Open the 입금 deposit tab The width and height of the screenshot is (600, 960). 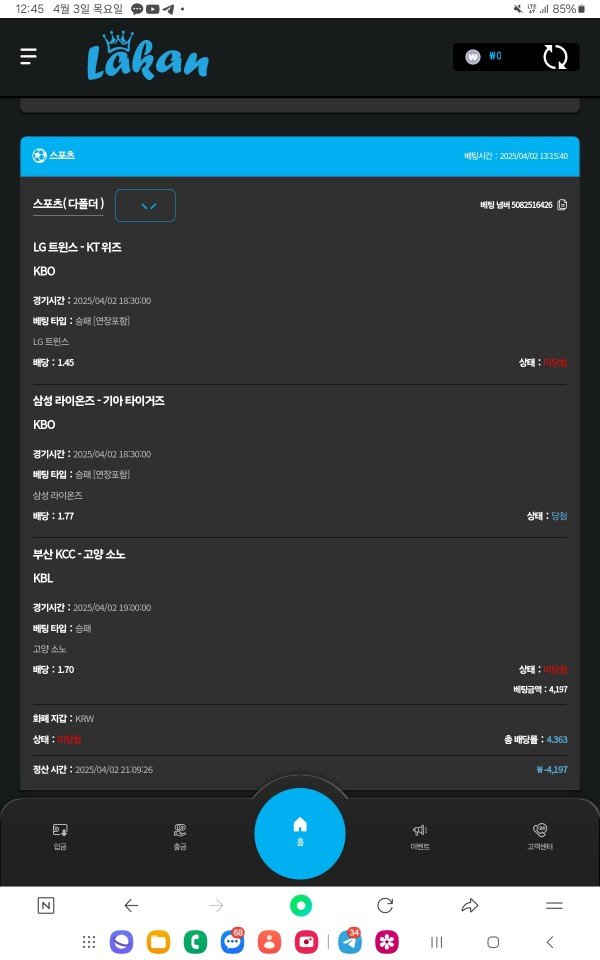[60, 836]
